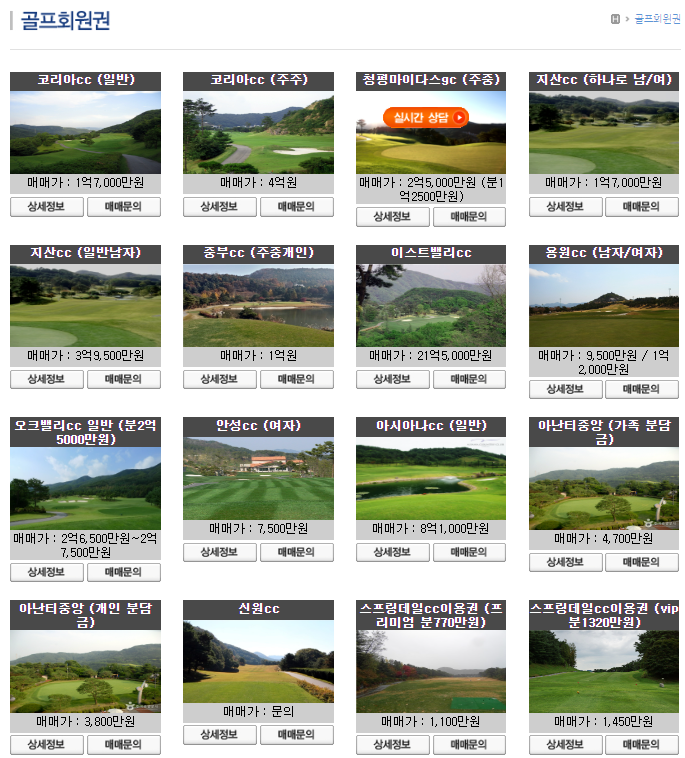Open the 골프회원권 breadcrumb link

click(657, 18)
